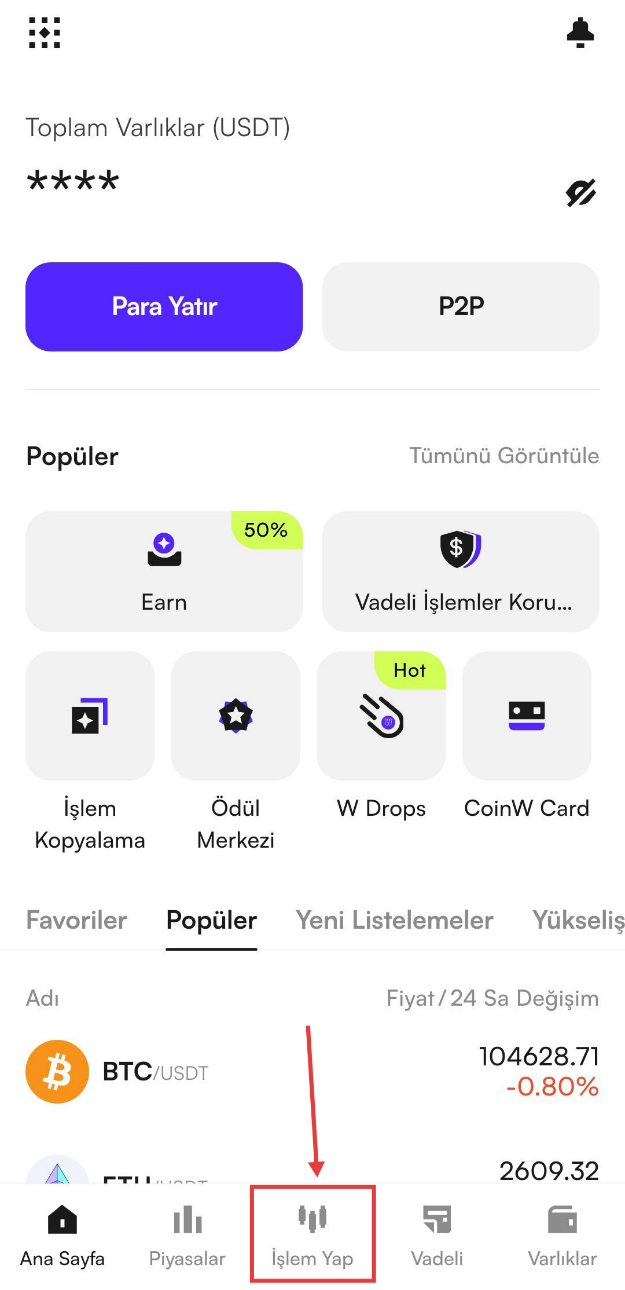Switch to the Piyasalar tab
625x1290 pixels.
pos(187,1236)
